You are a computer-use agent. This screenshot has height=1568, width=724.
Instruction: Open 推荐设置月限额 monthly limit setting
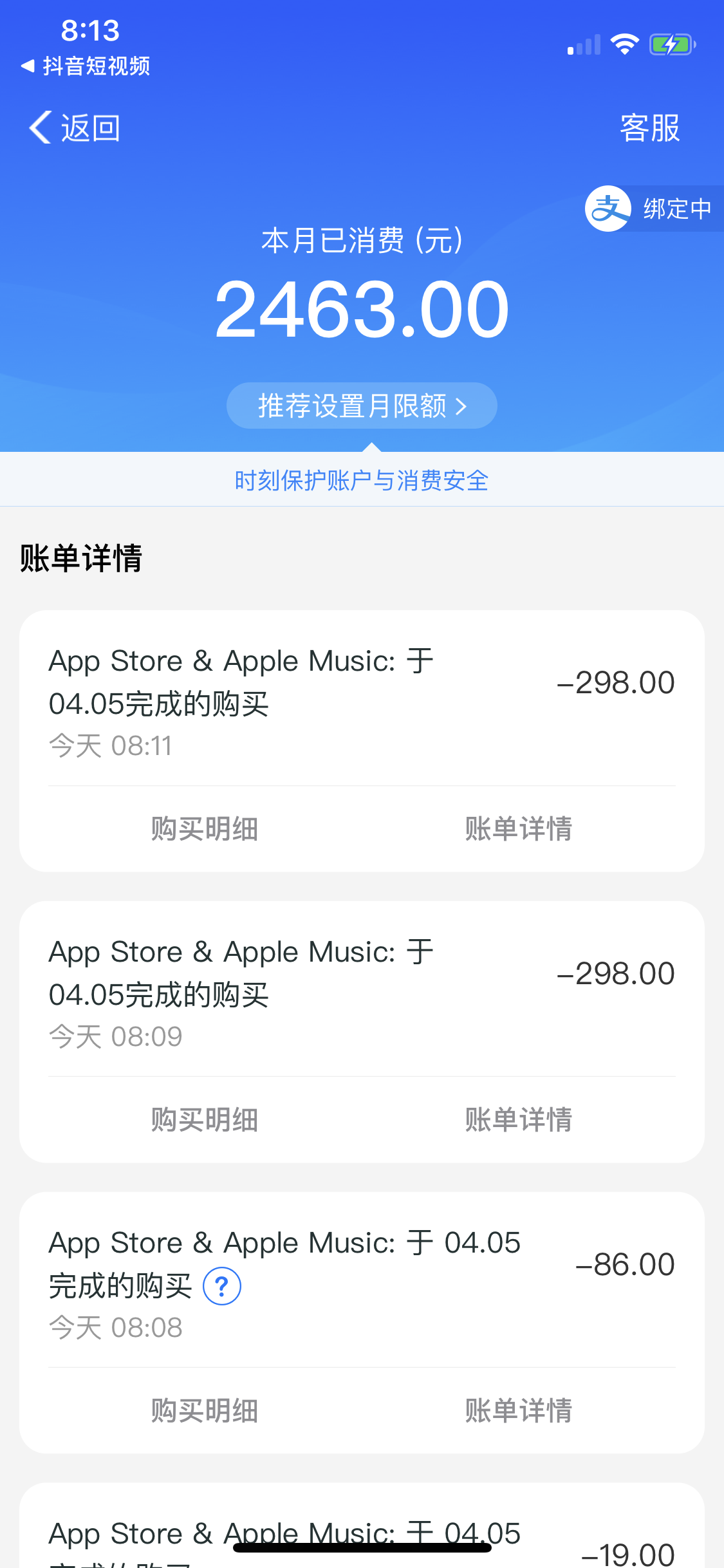click(x=362, y=406)
